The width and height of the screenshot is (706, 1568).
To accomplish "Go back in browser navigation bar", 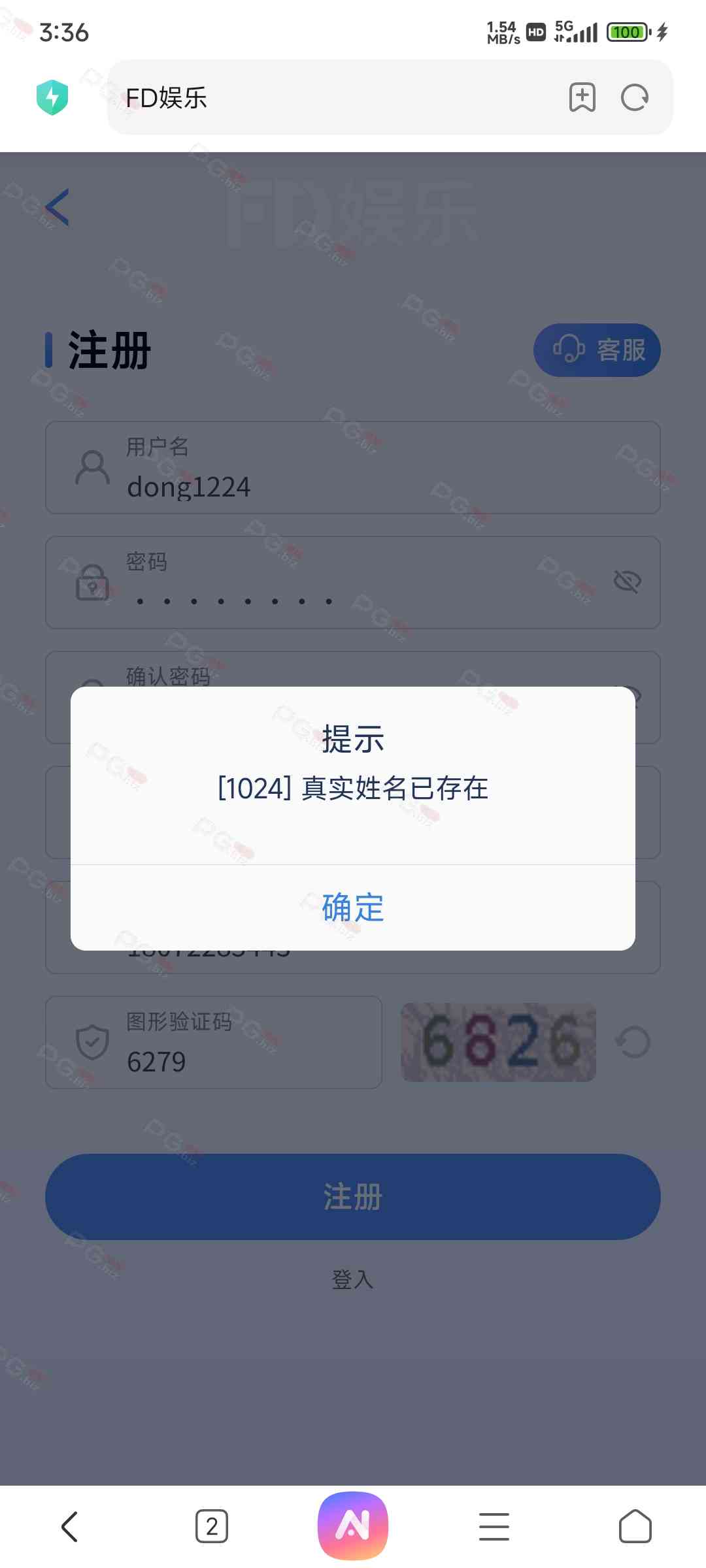I will [69, 1526].
